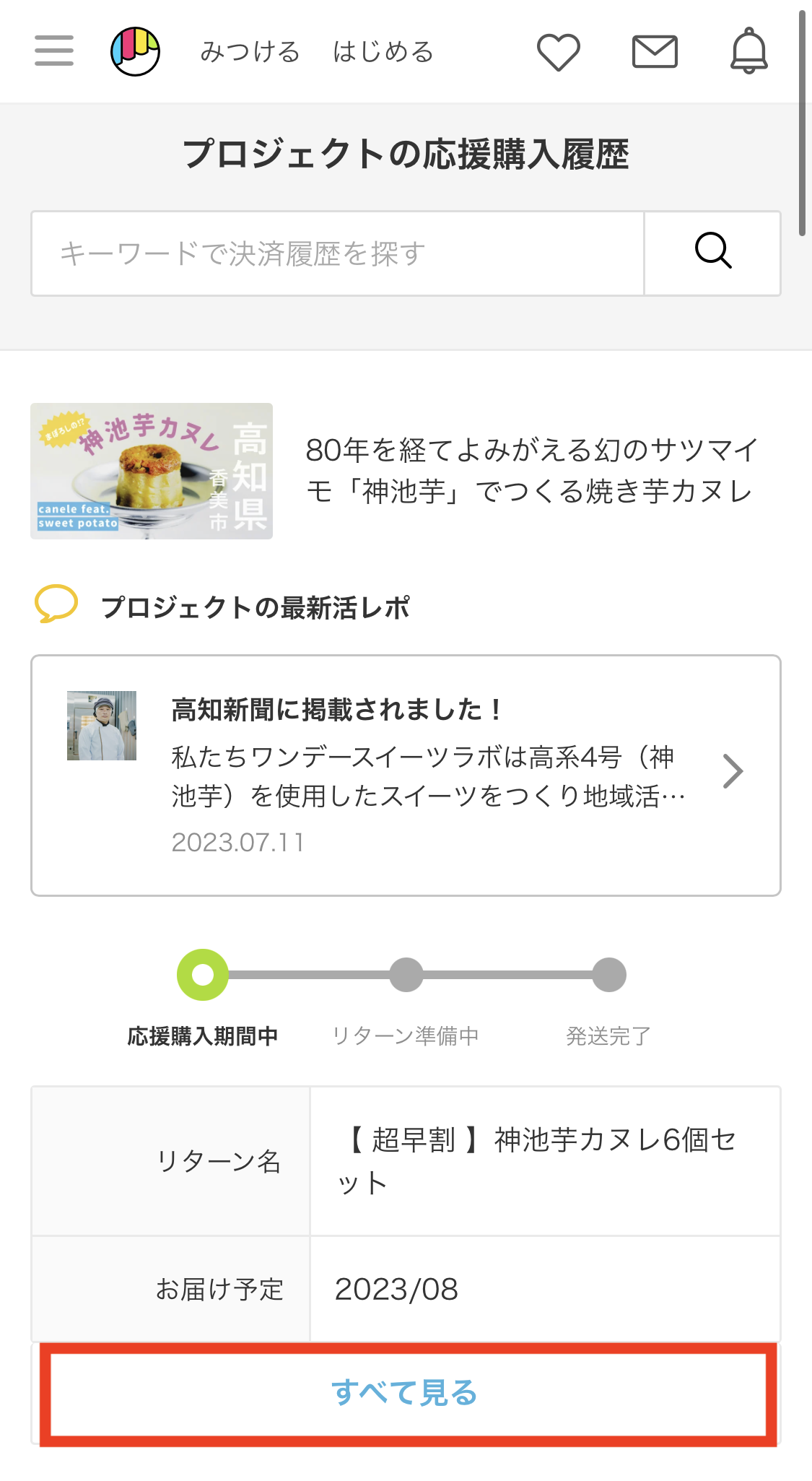Image resolution: width=812 pixels, height=1481 pixels.
Task: Open the 神池芋カヌレ project thumbnail
Action: point(152,471)
